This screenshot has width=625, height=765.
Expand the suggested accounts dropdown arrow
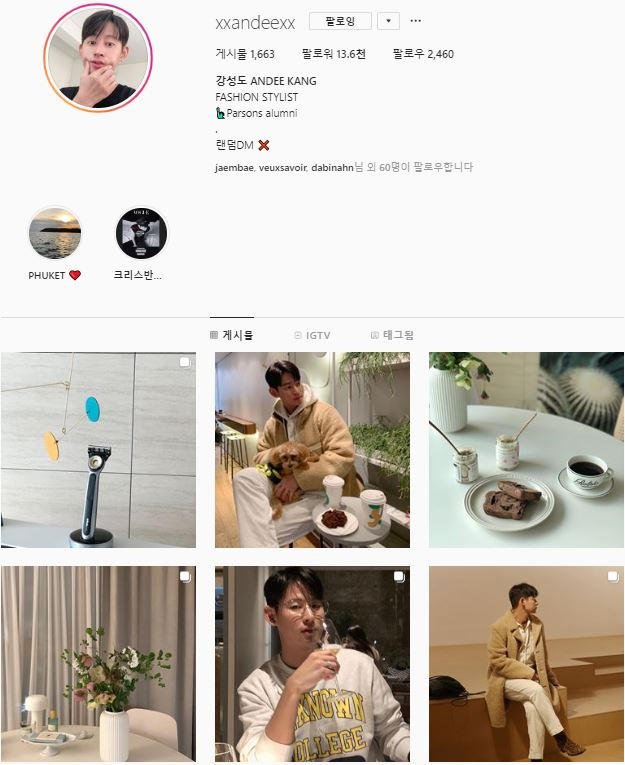point(388,21)
